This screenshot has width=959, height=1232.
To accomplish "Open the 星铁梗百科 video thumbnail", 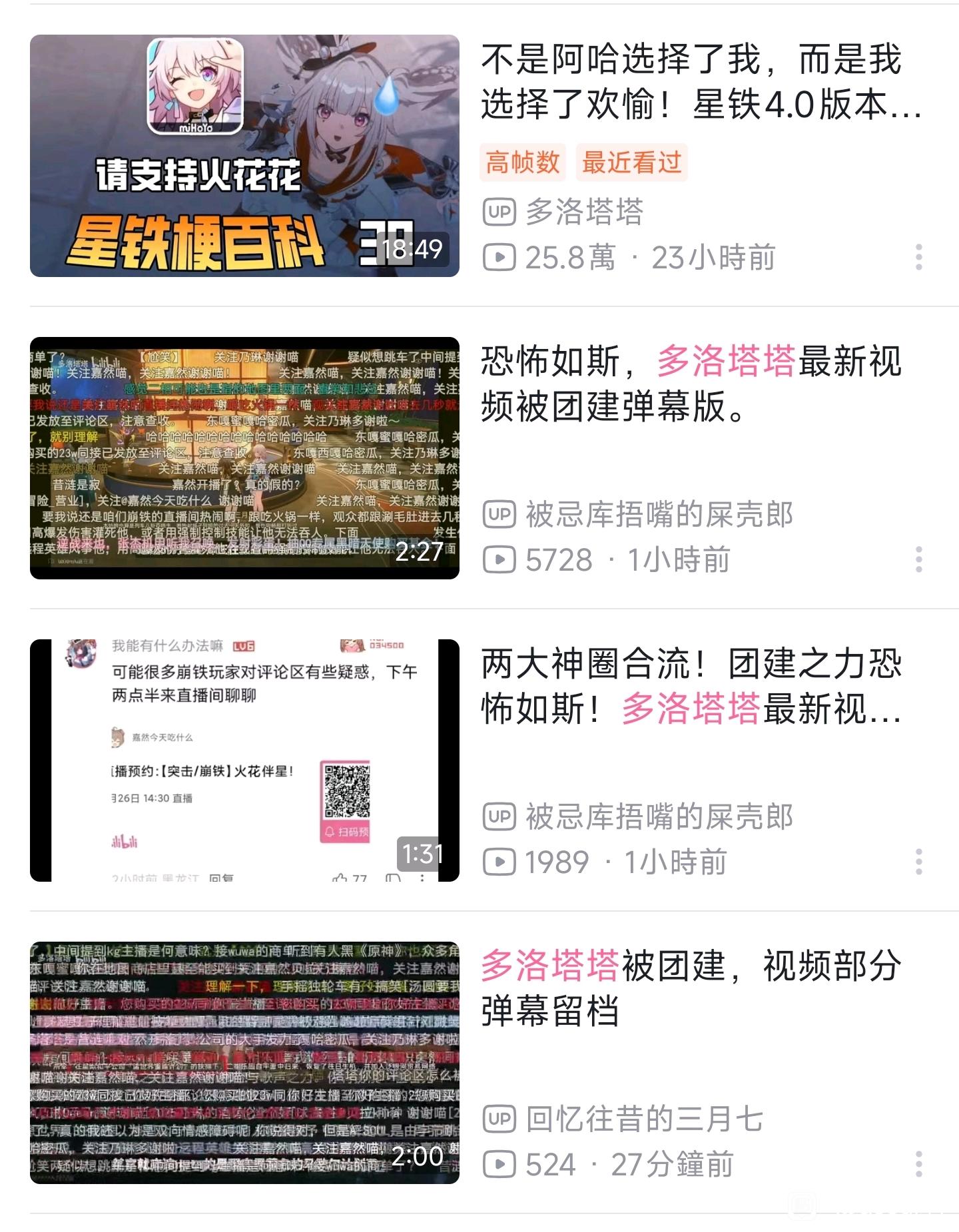I will click(244, 156).
